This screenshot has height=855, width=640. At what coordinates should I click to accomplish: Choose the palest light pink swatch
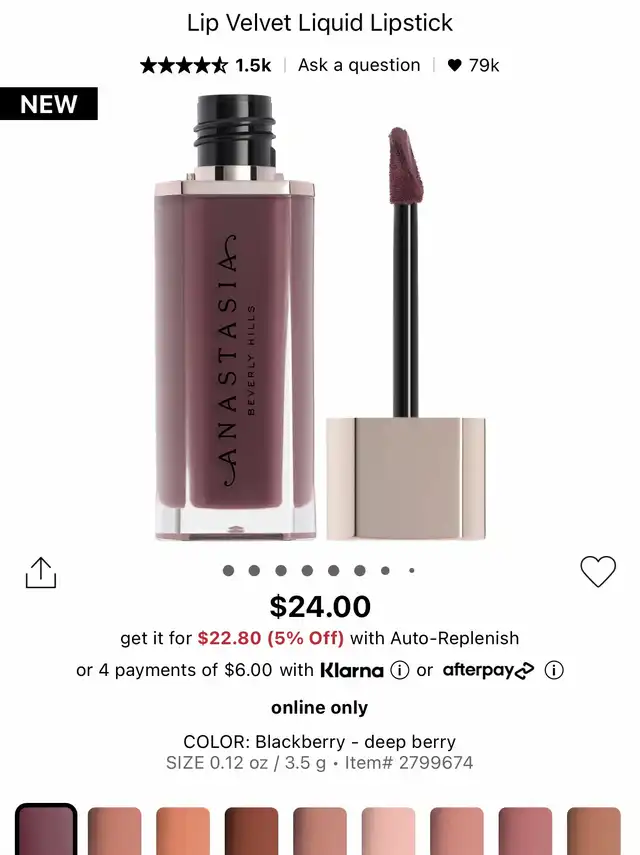click(x=388, y=832)
